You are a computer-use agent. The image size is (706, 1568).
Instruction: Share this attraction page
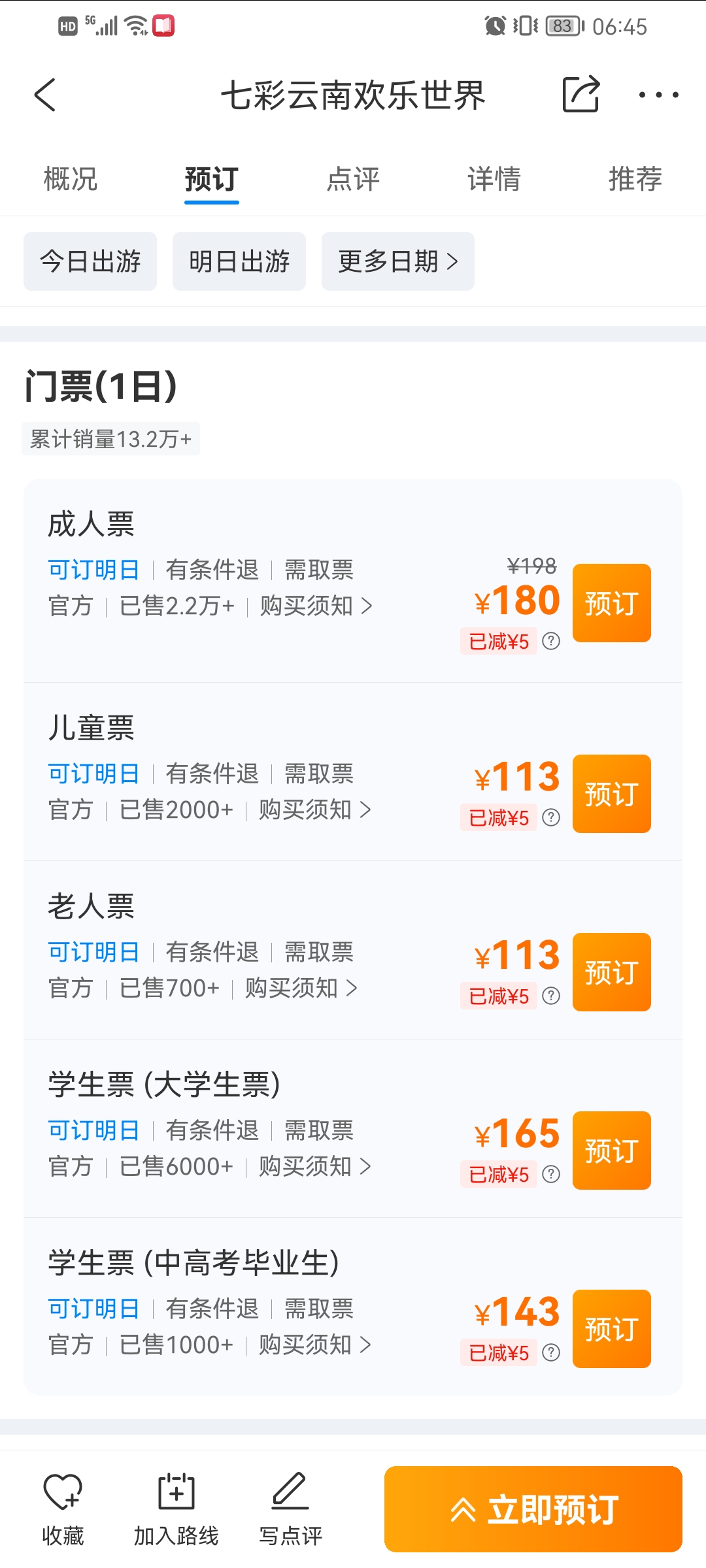[x=580, y=95]
